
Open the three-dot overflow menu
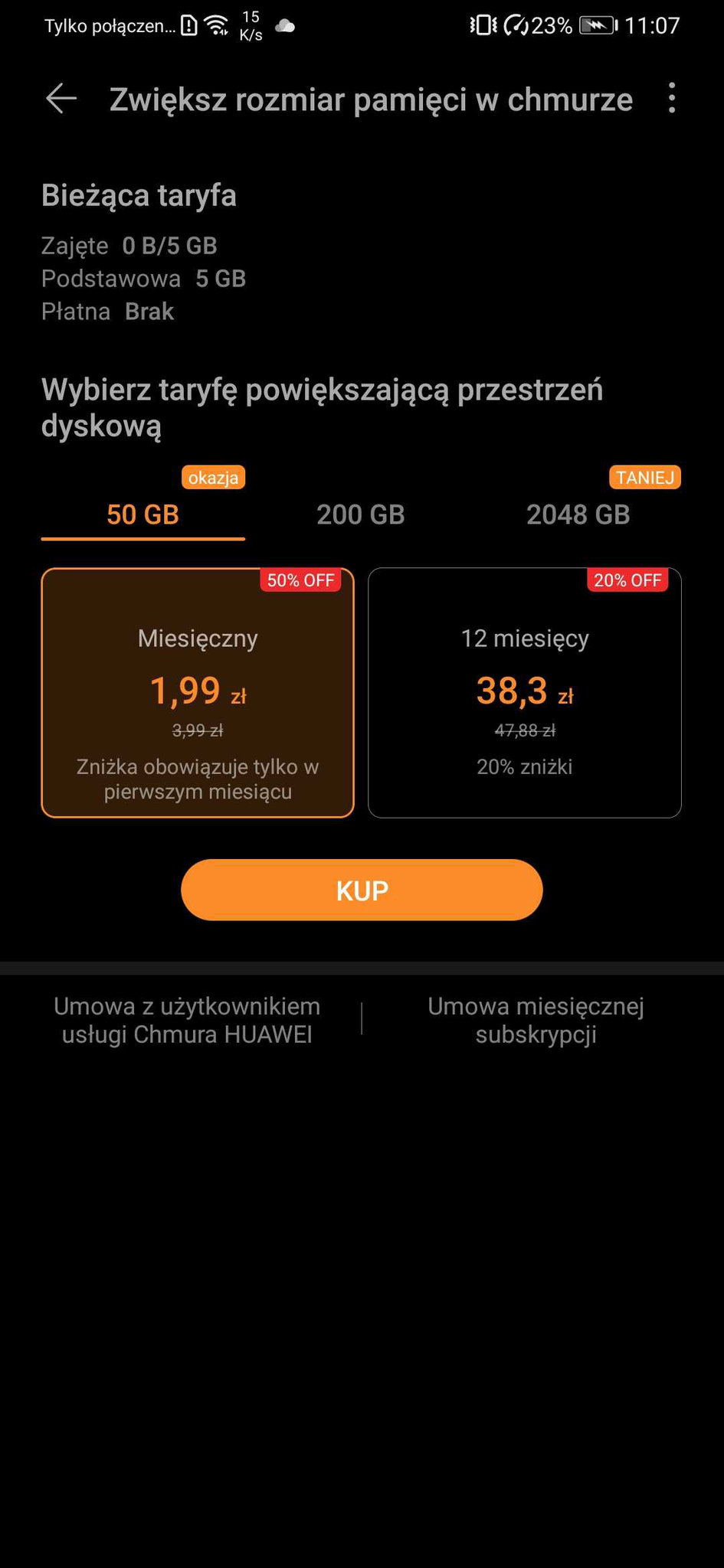(x=672, y=99)
